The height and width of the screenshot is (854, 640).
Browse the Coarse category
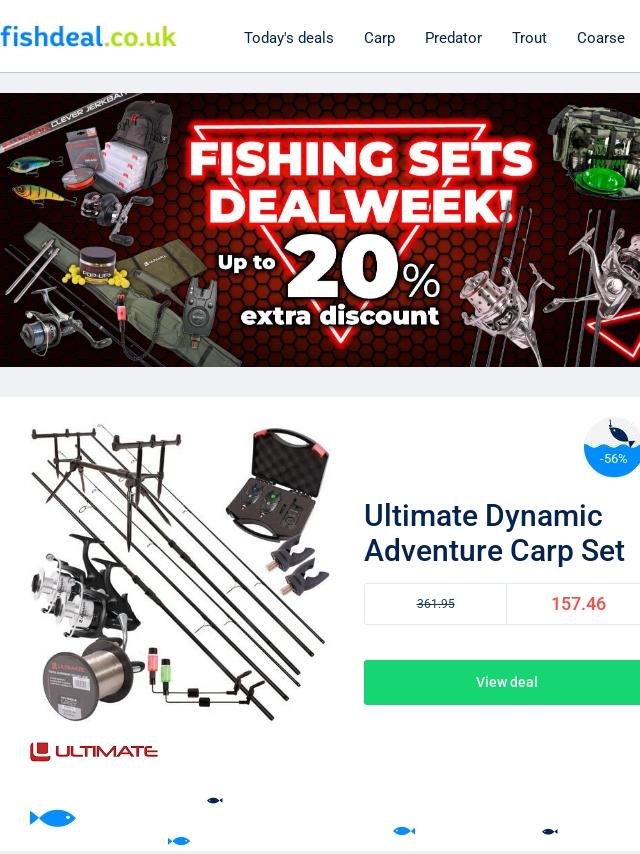tap(601, 38)
